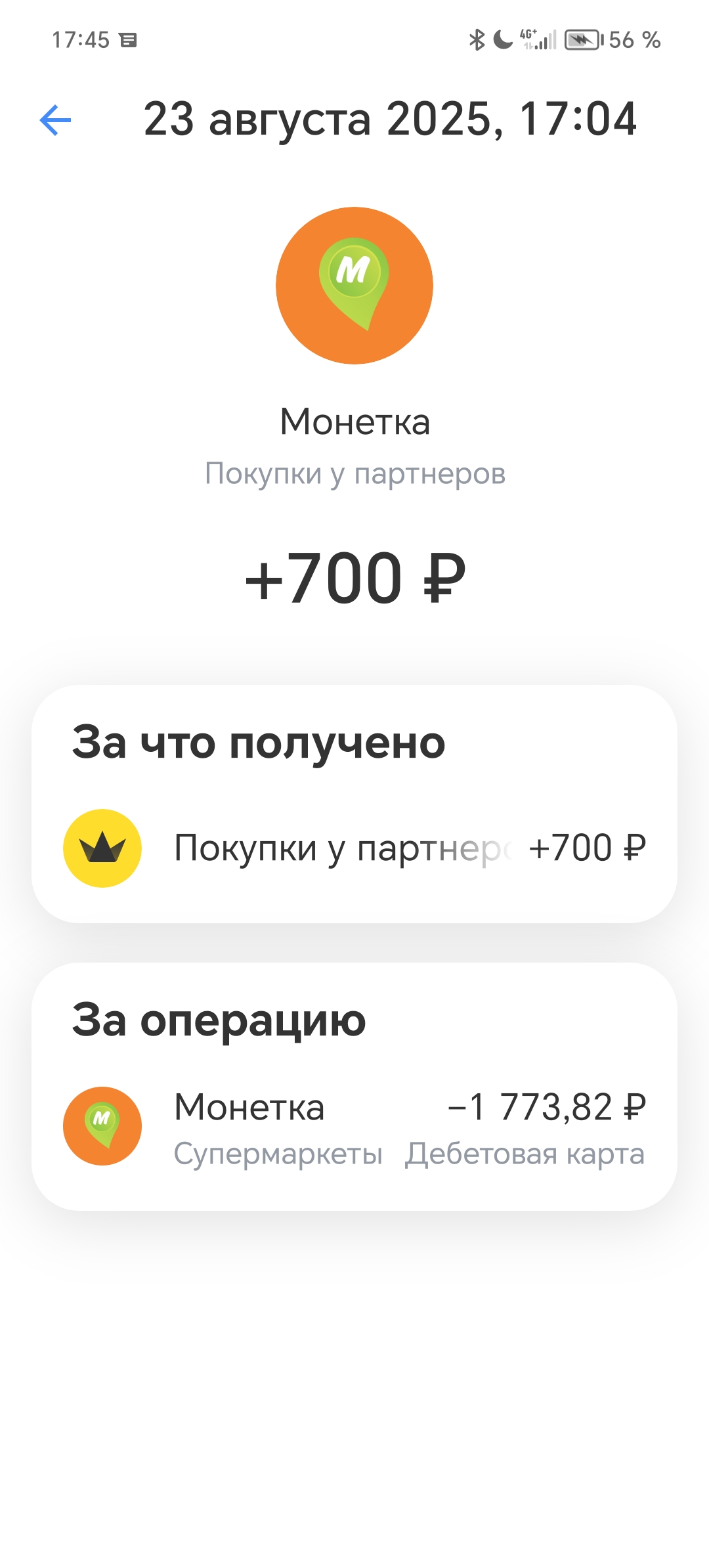Tap the small Монетка icon in За операцию
The width and height of the screenshot is (709, 1568).
coord(103,1125)
